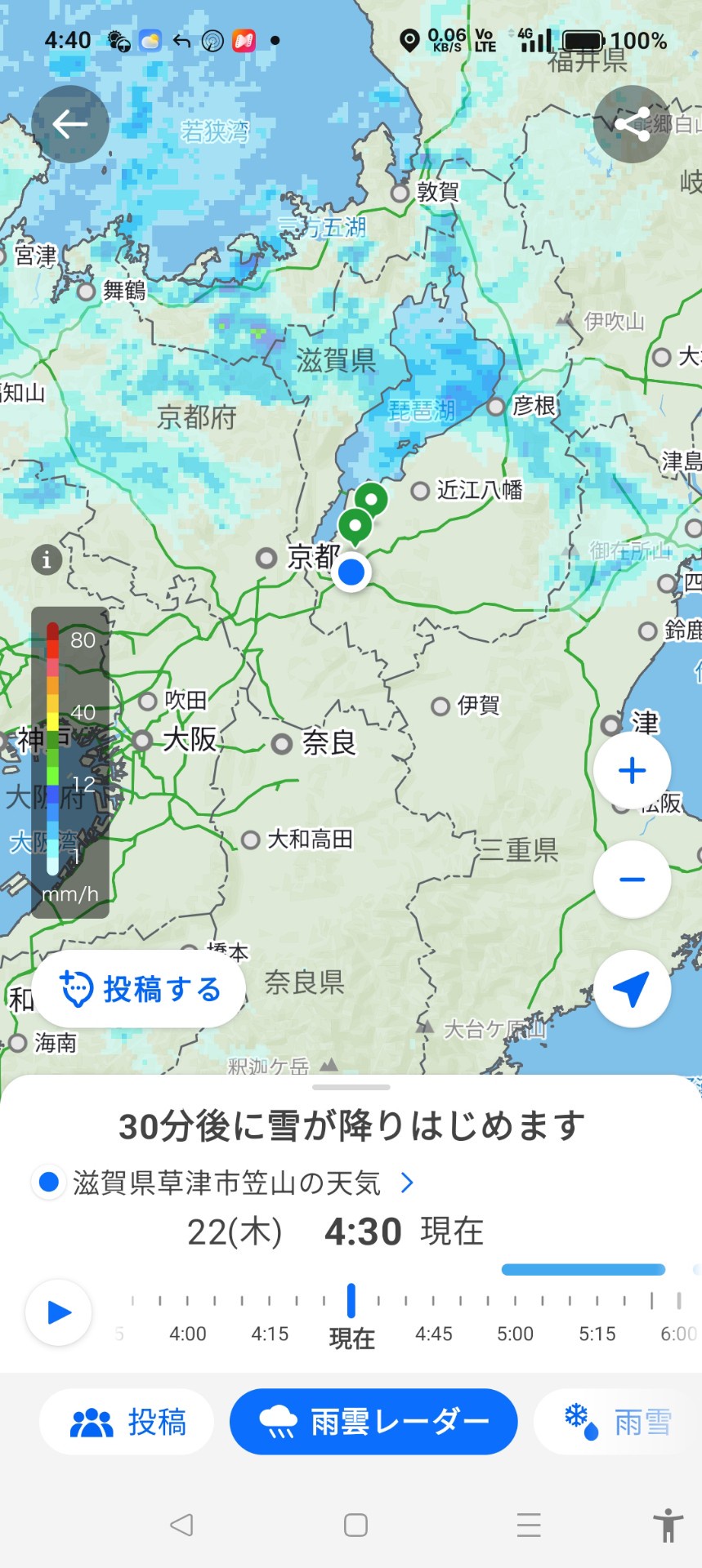The image size is (702, 1568).
Task: Tap 投稿する to submit a report
Action: pos(139,989)
